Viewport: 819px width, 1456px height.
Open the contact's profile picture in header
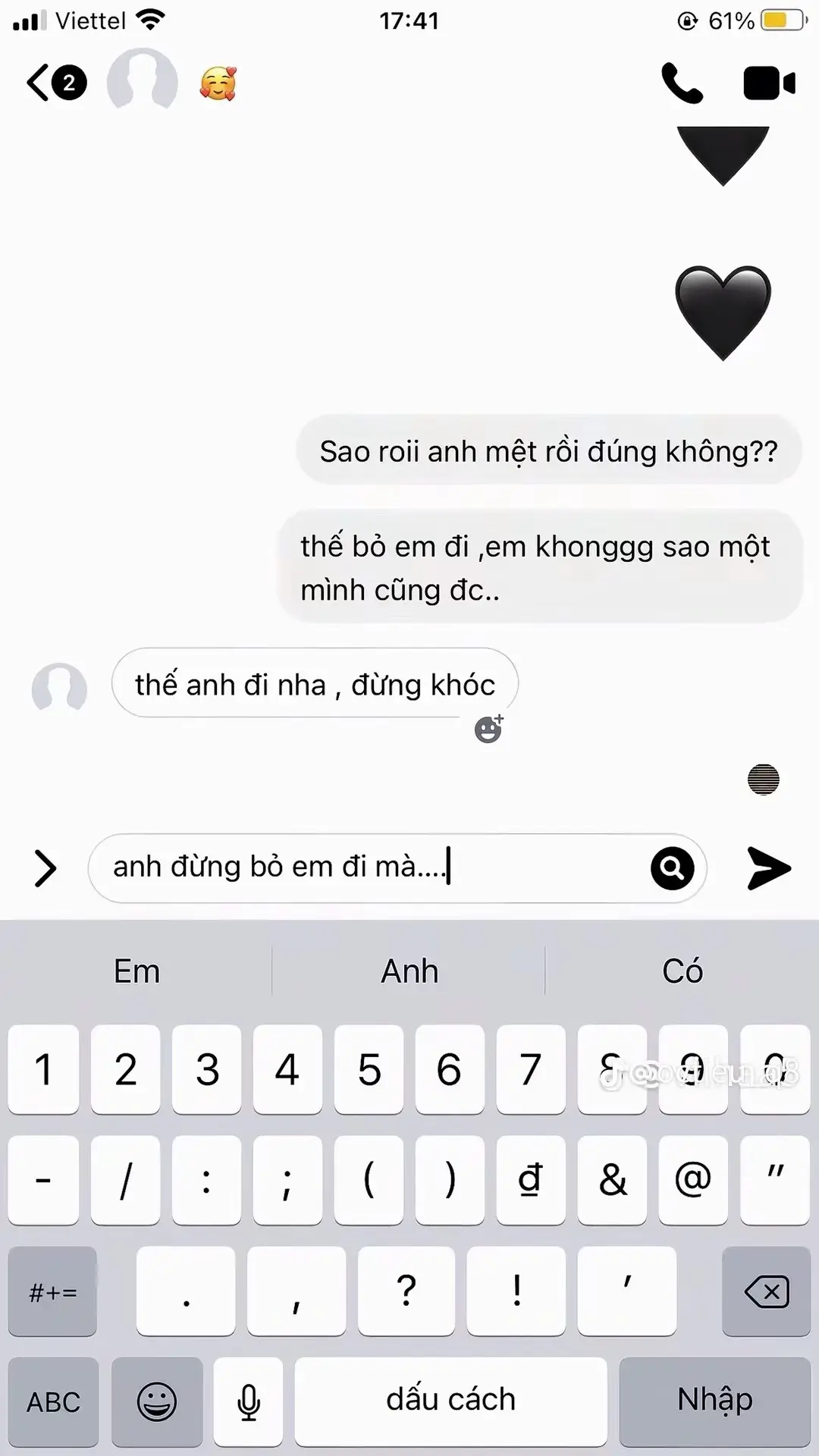(x=143, y=82)
